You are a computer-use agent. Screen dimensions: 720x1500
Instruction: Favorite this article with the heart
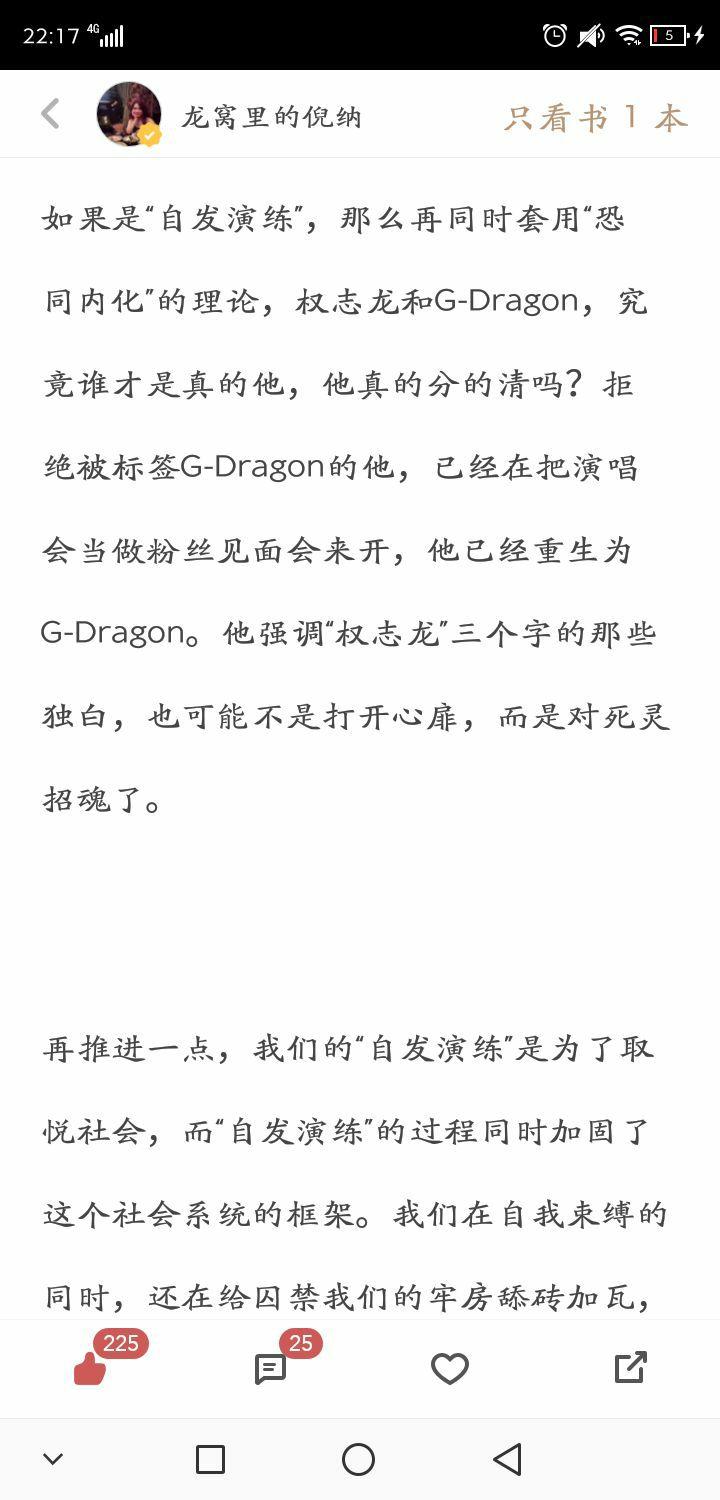pos(450,1368)
